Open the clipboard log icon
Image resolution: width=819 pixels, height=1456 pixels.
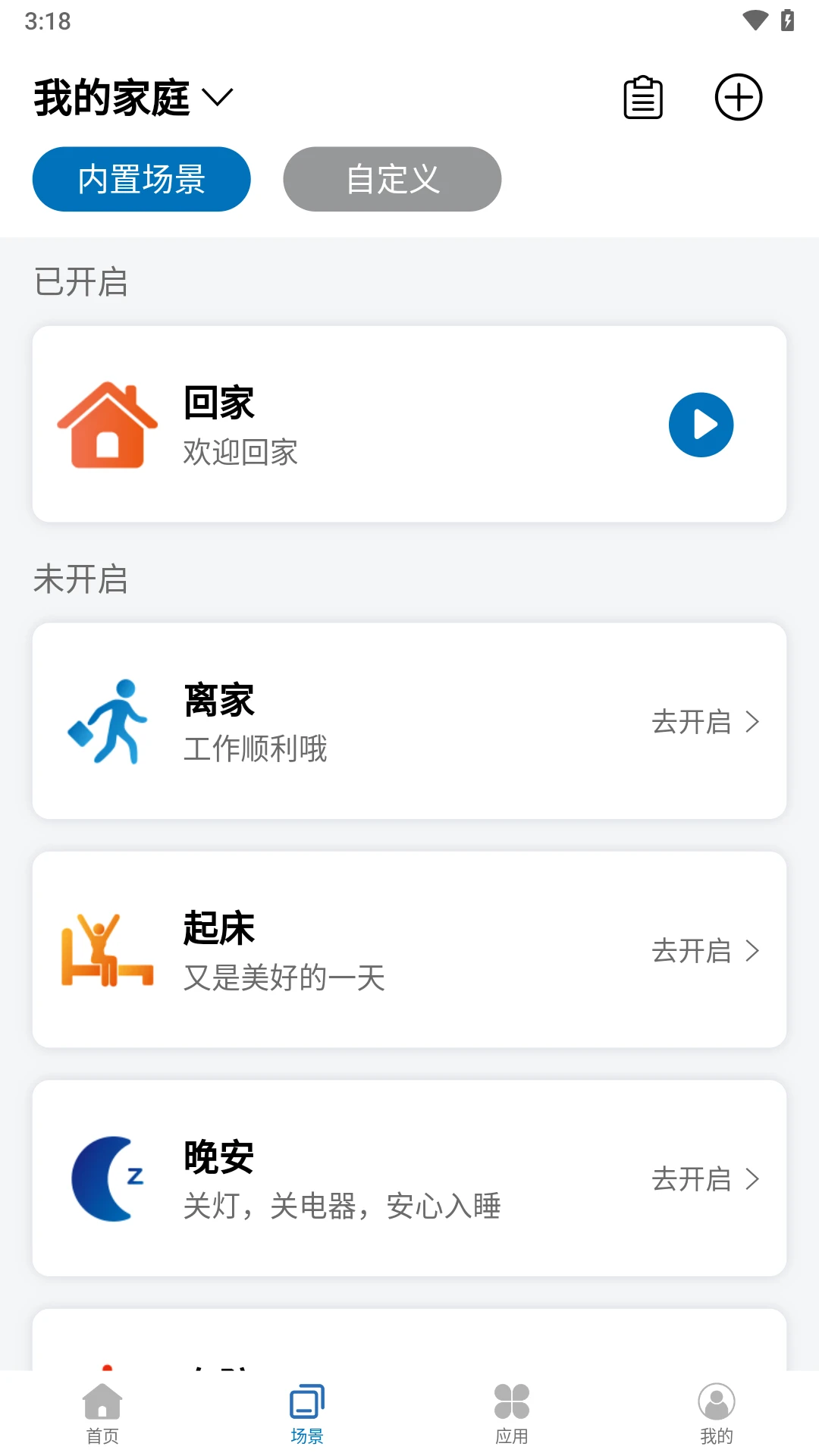click(642, 97)
